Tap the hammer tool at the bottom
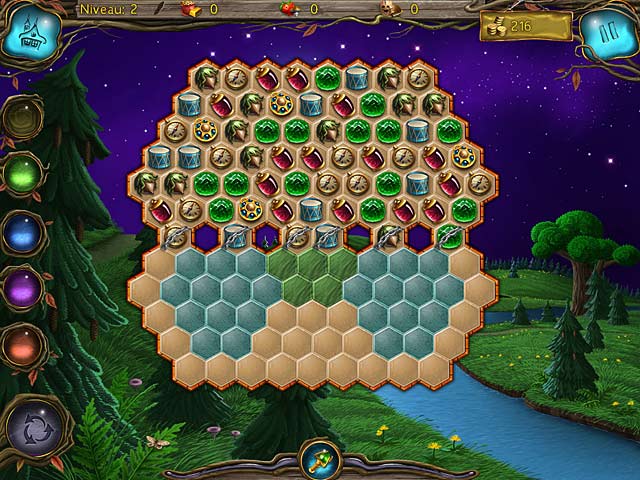640x480 pixels. pos(321,462)
